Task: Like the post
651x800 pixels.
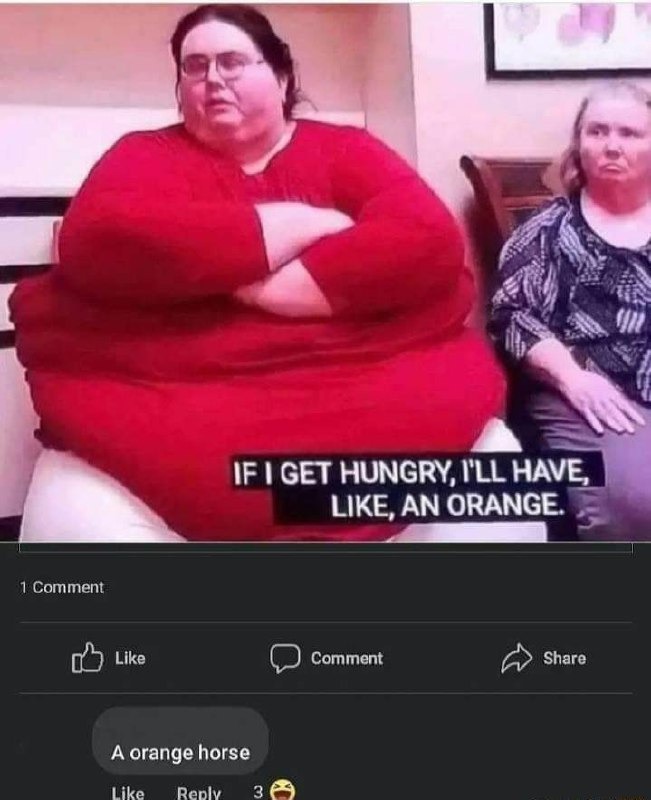Action: pos(110,658)
